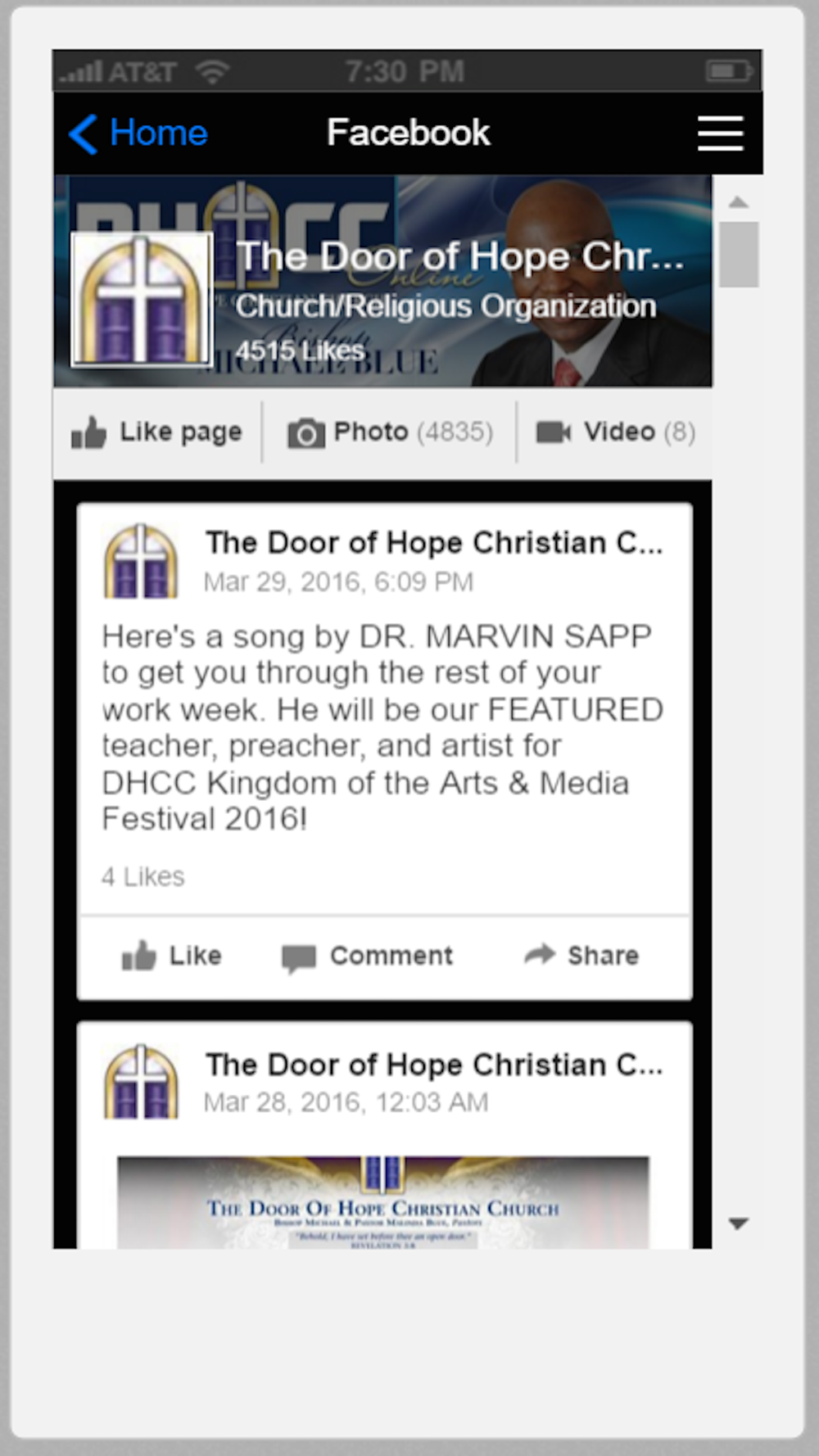Tap the scrollbar down arrow
Screen dimensions: 819x1456
tap(739, 1223)
